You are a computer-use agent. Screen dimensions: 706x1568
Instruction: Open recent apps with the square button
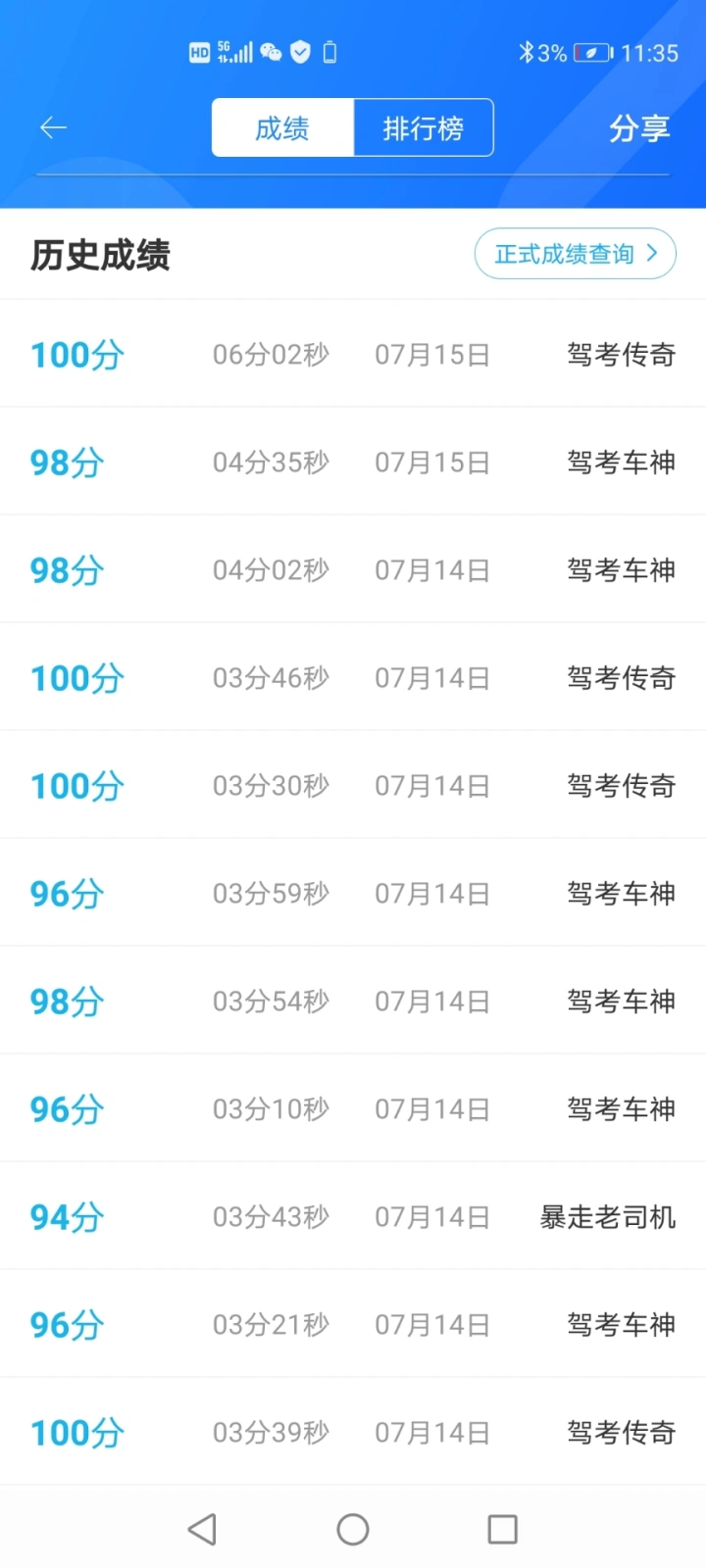502,1529
